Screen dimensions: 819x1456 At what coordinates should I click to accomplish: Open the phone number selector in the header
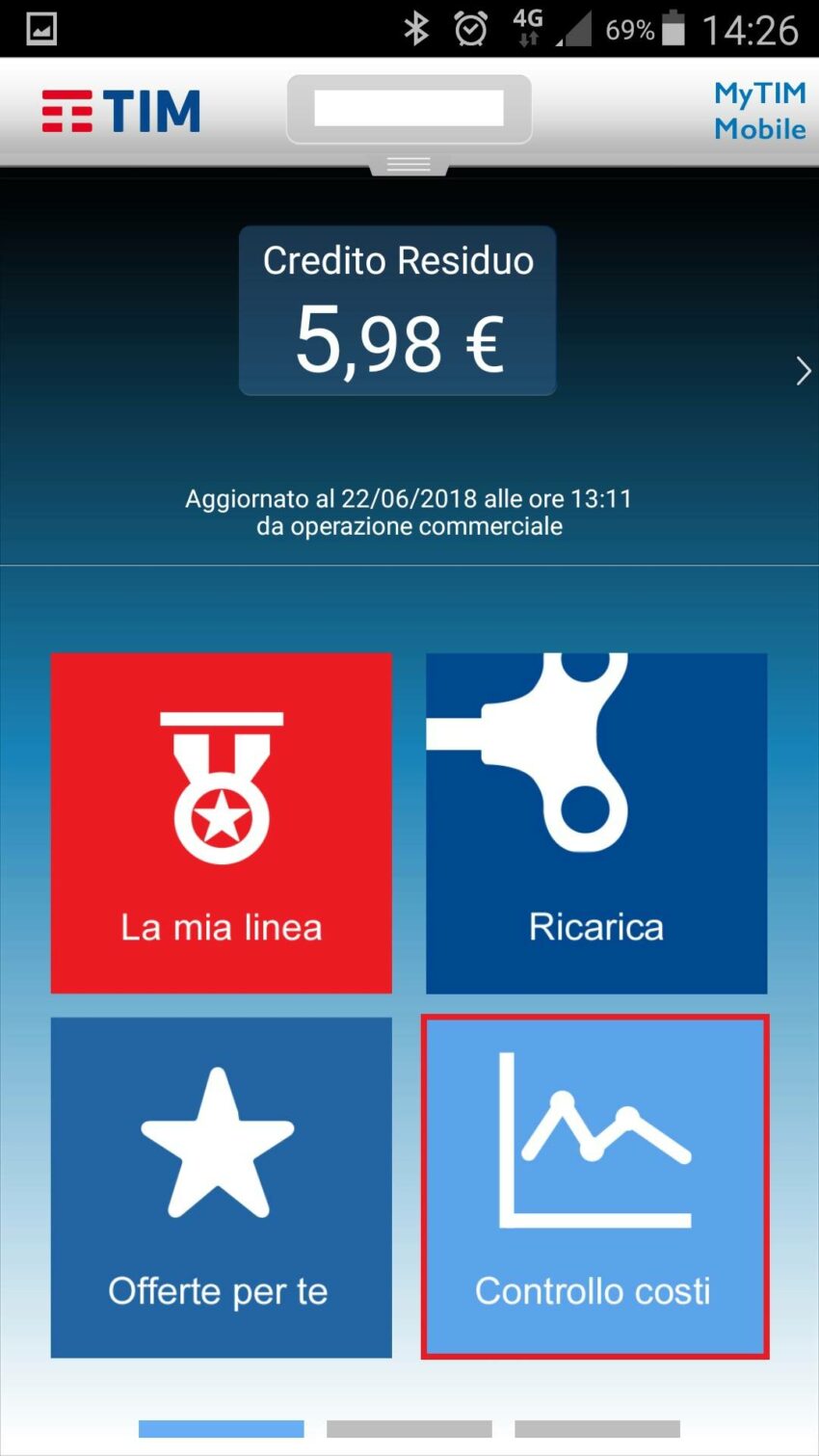point(409,109)
